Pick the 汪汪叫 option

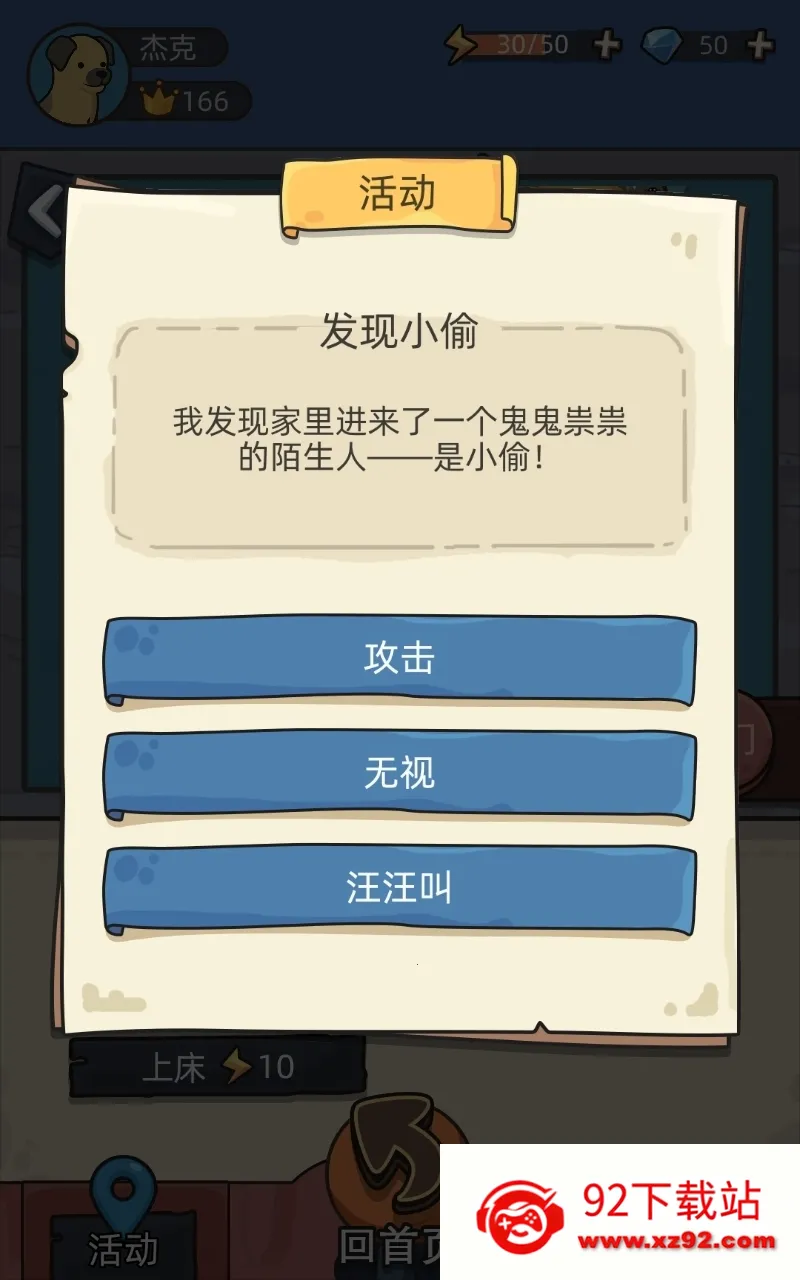point(400,888)
